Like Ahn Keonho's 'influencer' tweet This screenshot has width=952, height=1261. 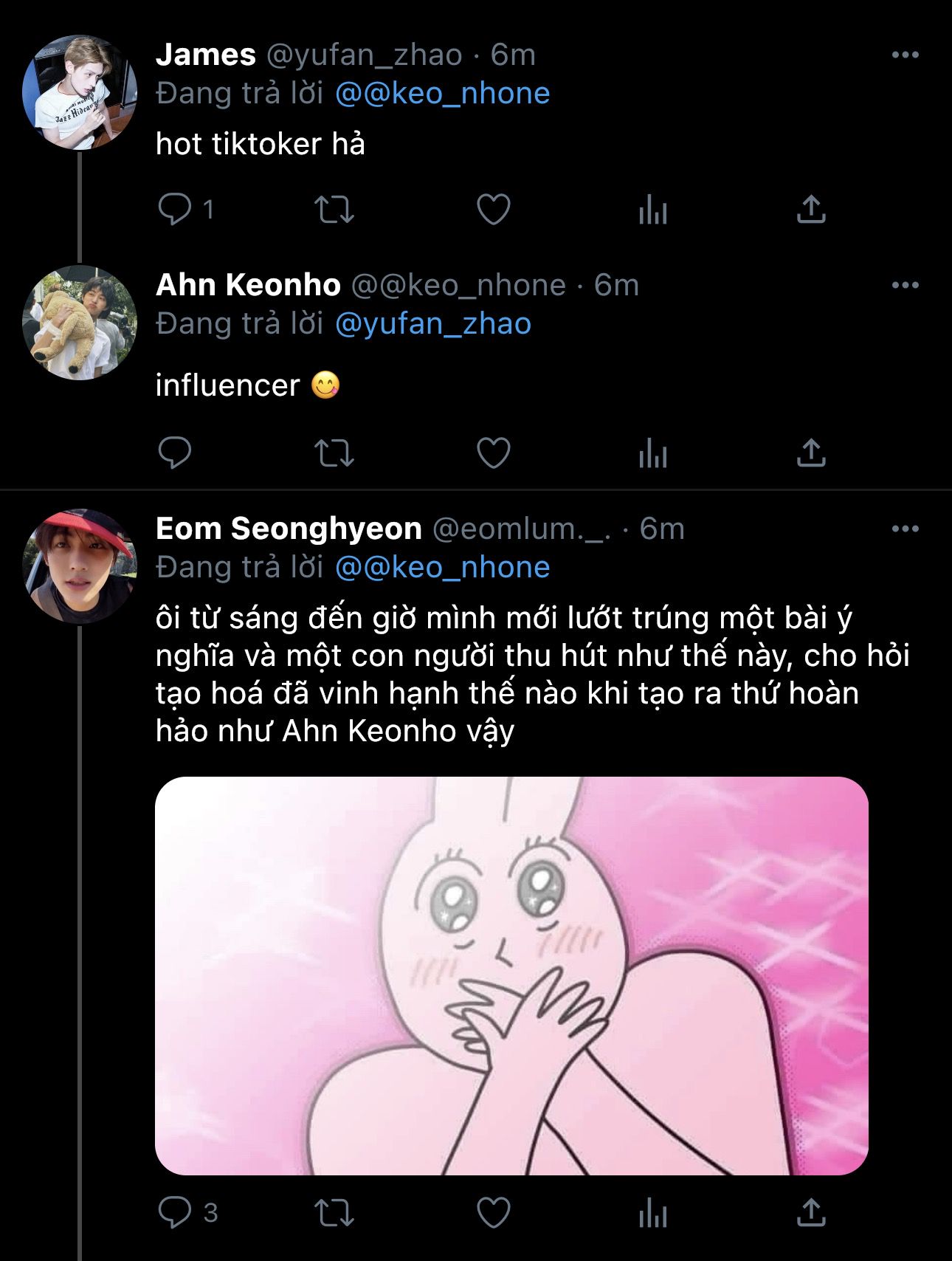point(494,453)
